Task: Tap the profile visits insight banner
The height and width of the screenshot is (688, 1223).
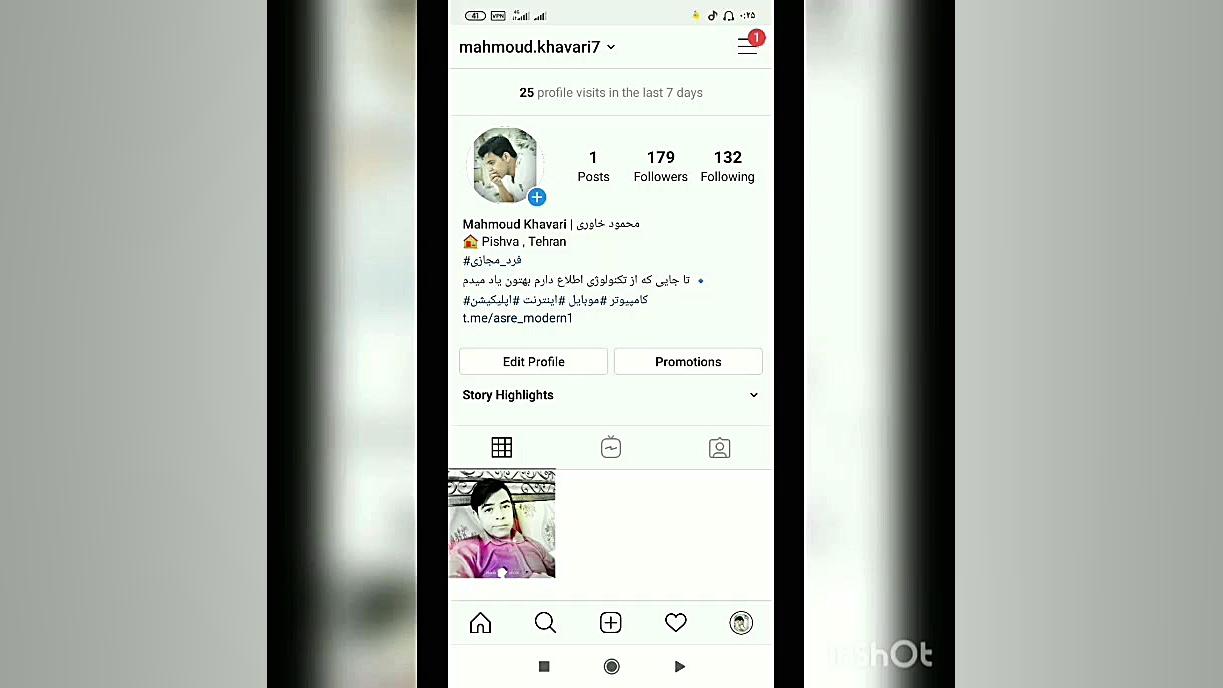Action: pyautogui.click(x=611, y=92)
